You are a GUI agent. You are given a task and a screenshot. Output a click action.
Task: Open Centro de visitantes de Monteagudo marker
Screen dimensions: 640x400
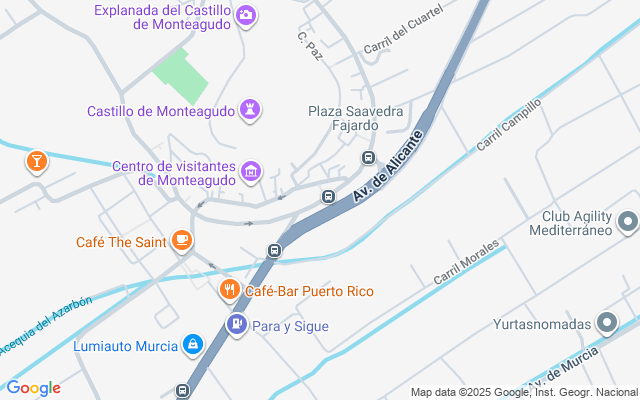point(251,173)
